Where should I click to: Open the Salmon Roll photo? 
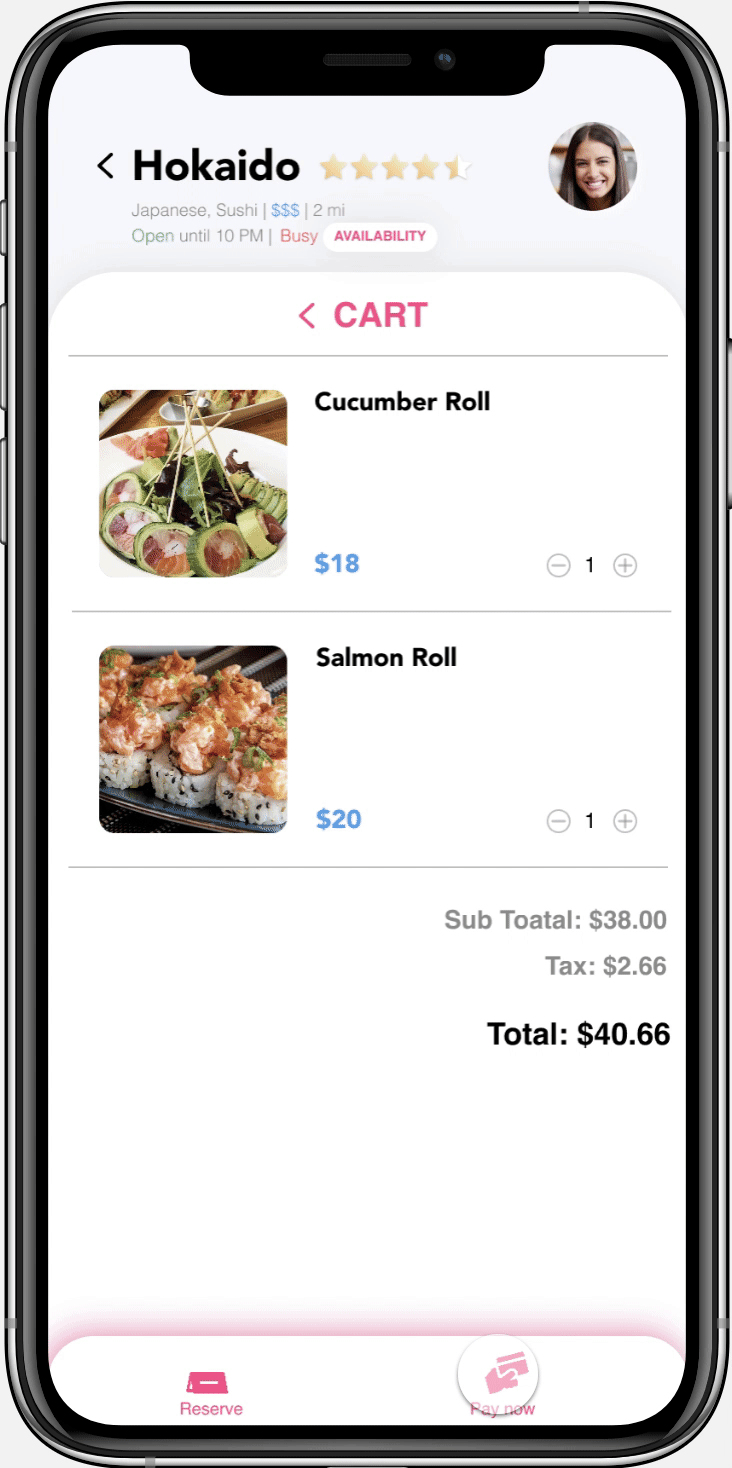(193, 739)
